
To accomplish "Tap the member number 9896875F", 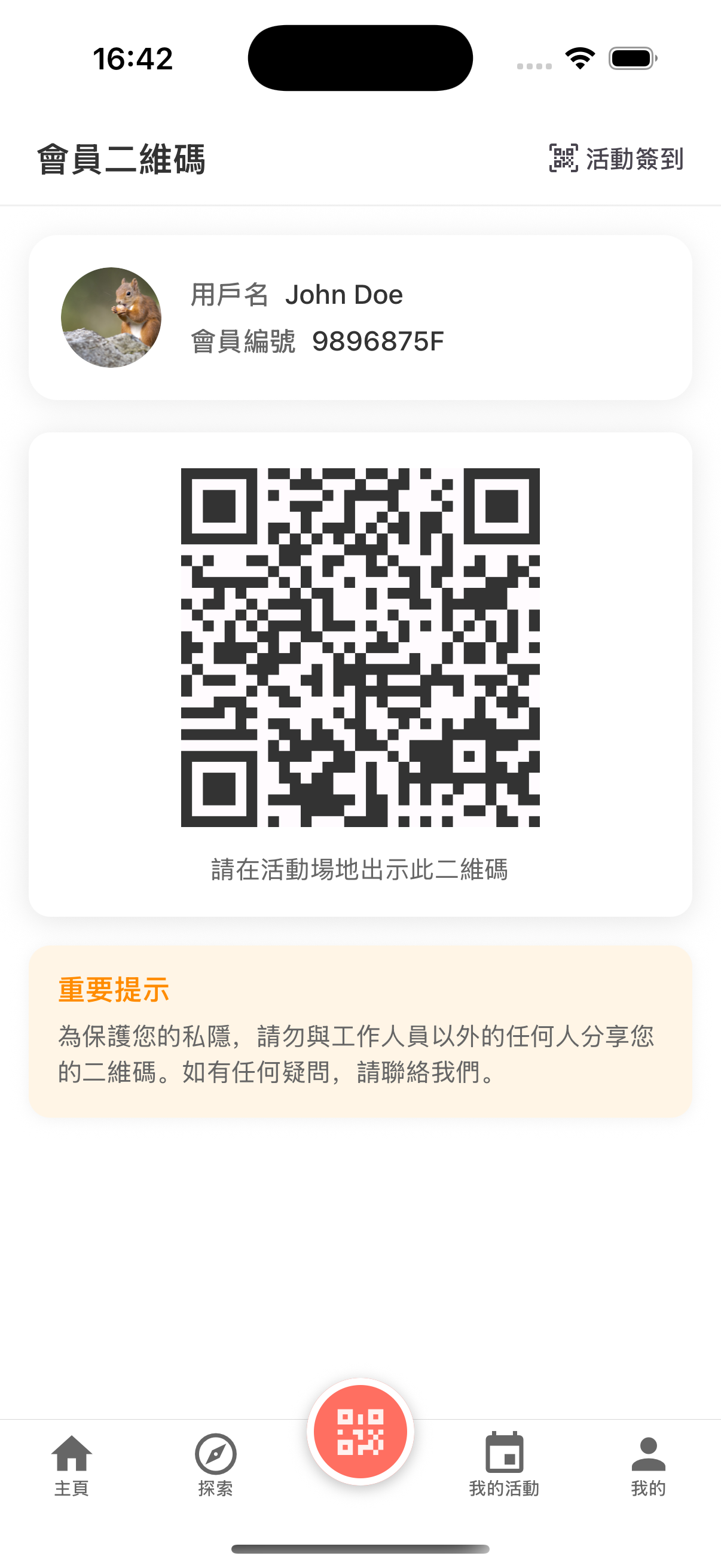I will coord(378,340).
